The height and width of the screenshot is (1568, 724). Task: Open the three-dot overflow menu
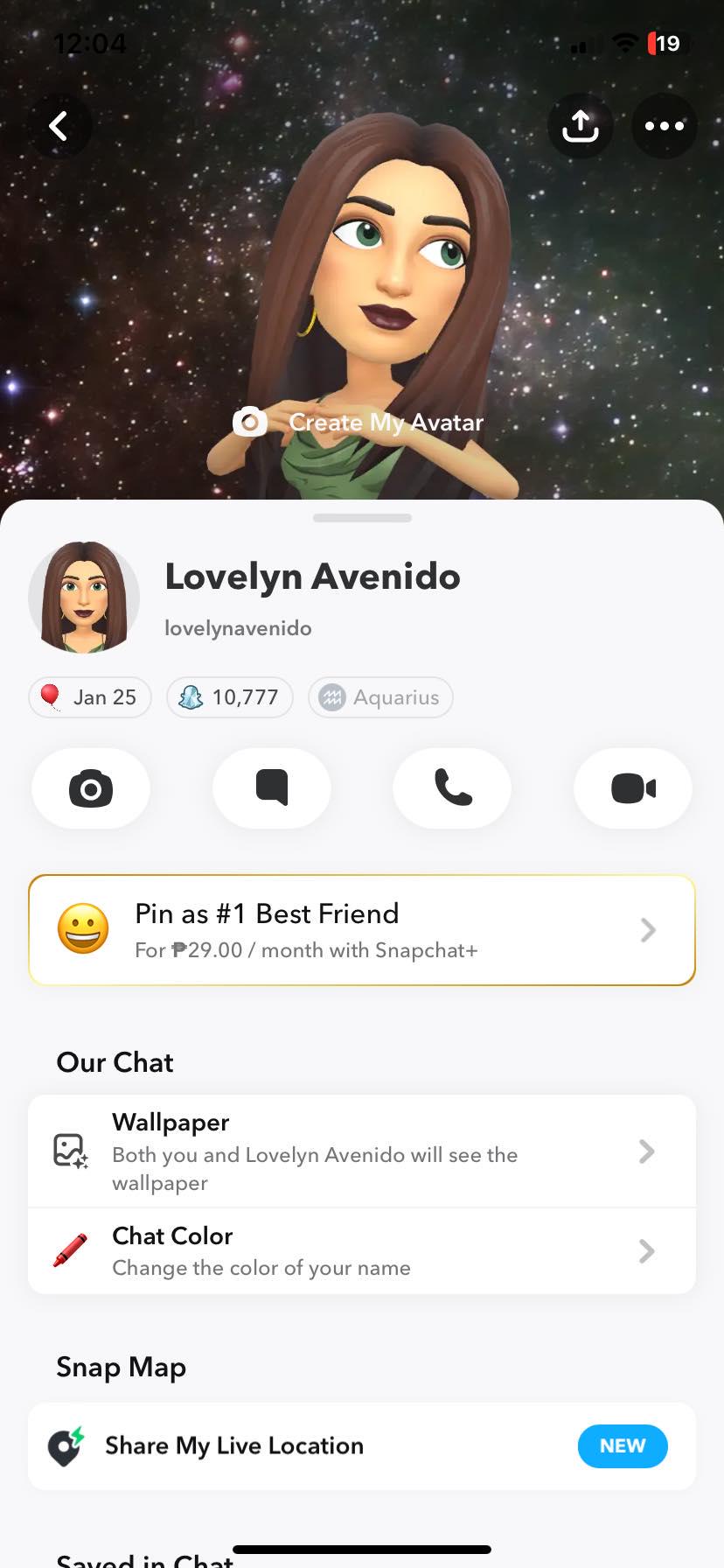pos(665,126)
